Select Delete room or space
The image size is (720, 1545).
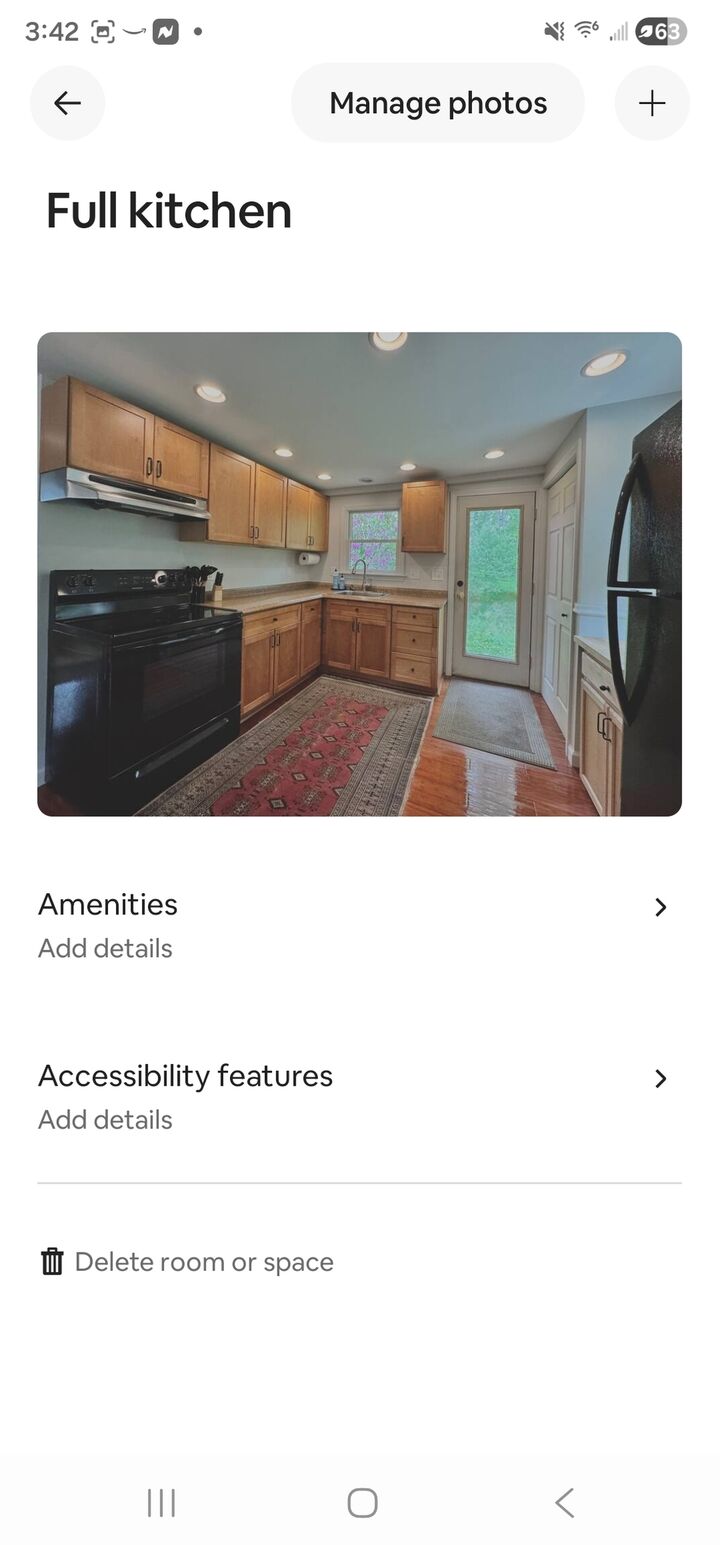click(204, 1261)
